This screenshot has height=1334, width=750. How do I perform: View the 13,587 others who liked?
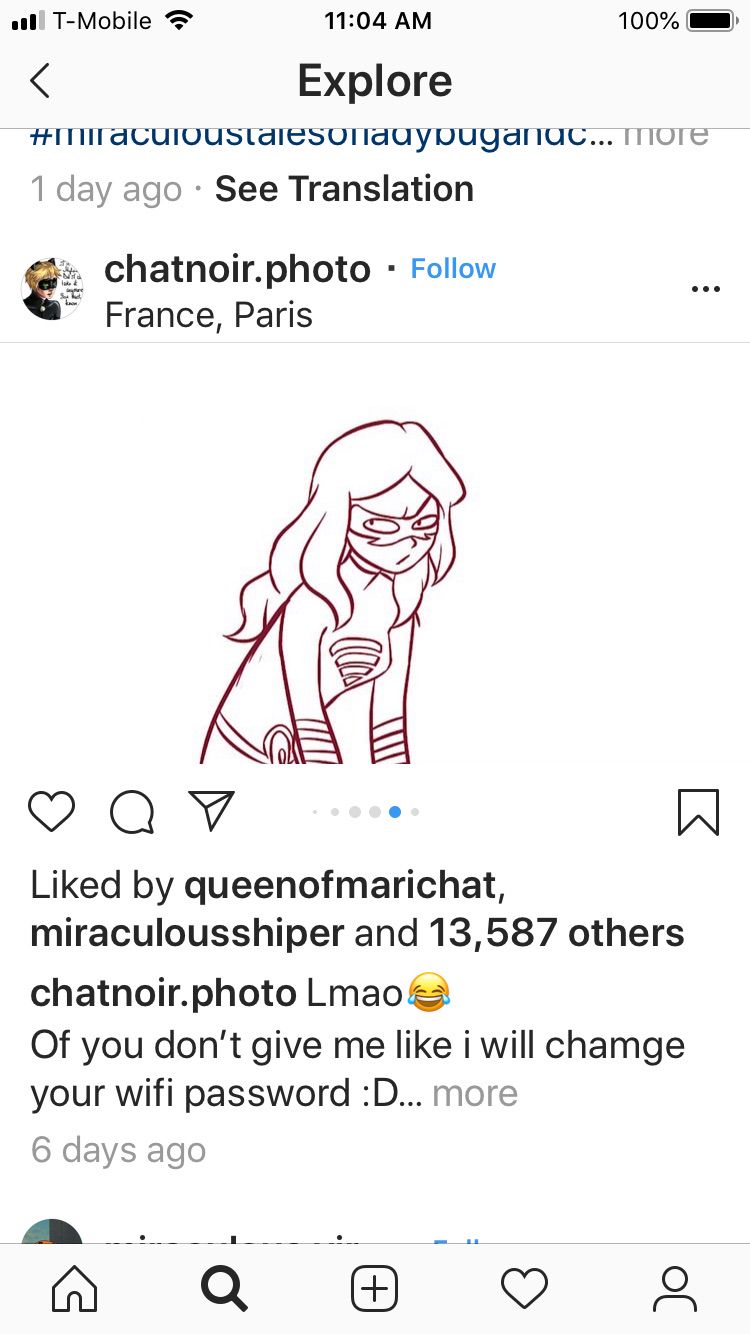[557, 933]
